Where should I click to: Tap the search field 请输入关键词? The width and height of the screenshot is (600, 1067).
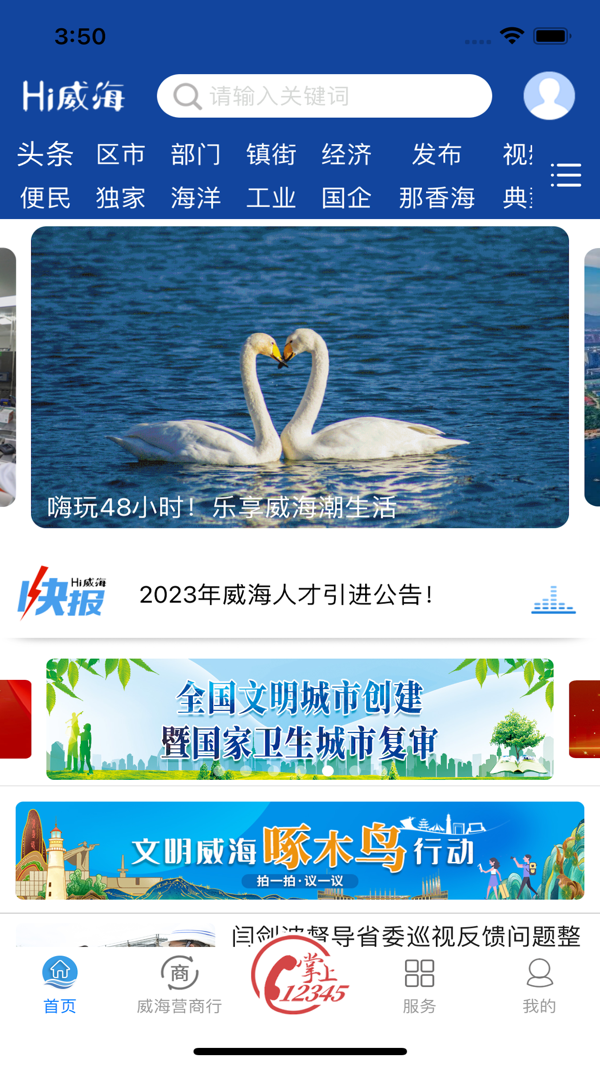point(324,96)
